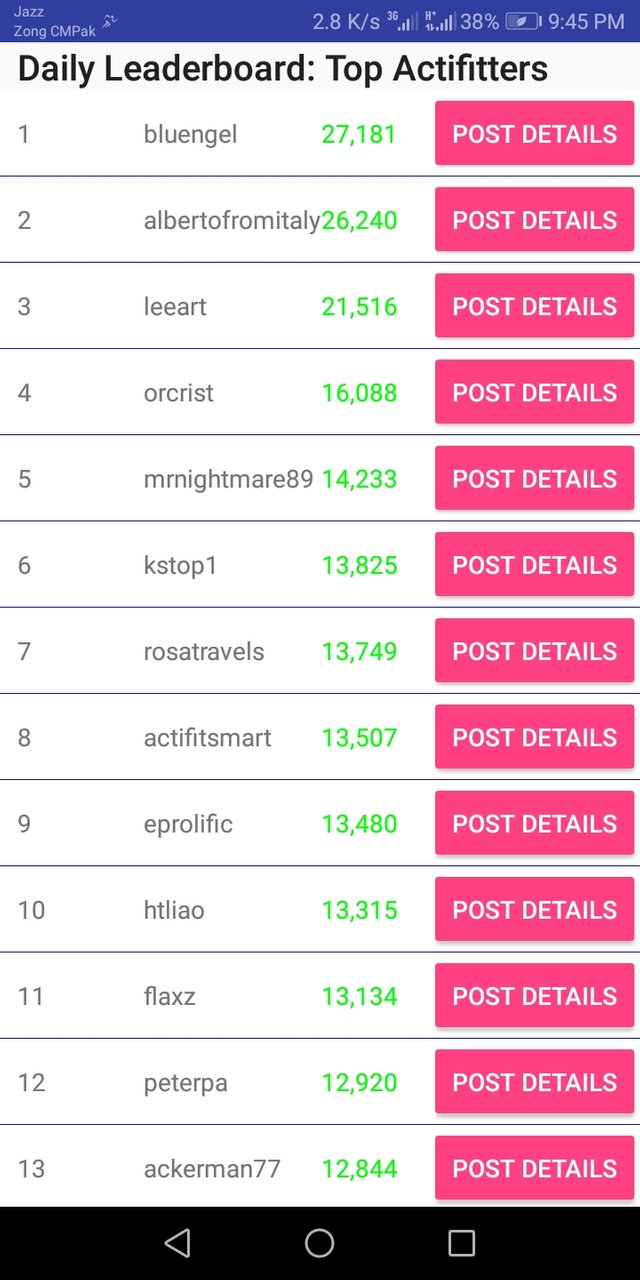View flaxz's post details
This screenshot has height=1280, width=640.
coord(534,996)
